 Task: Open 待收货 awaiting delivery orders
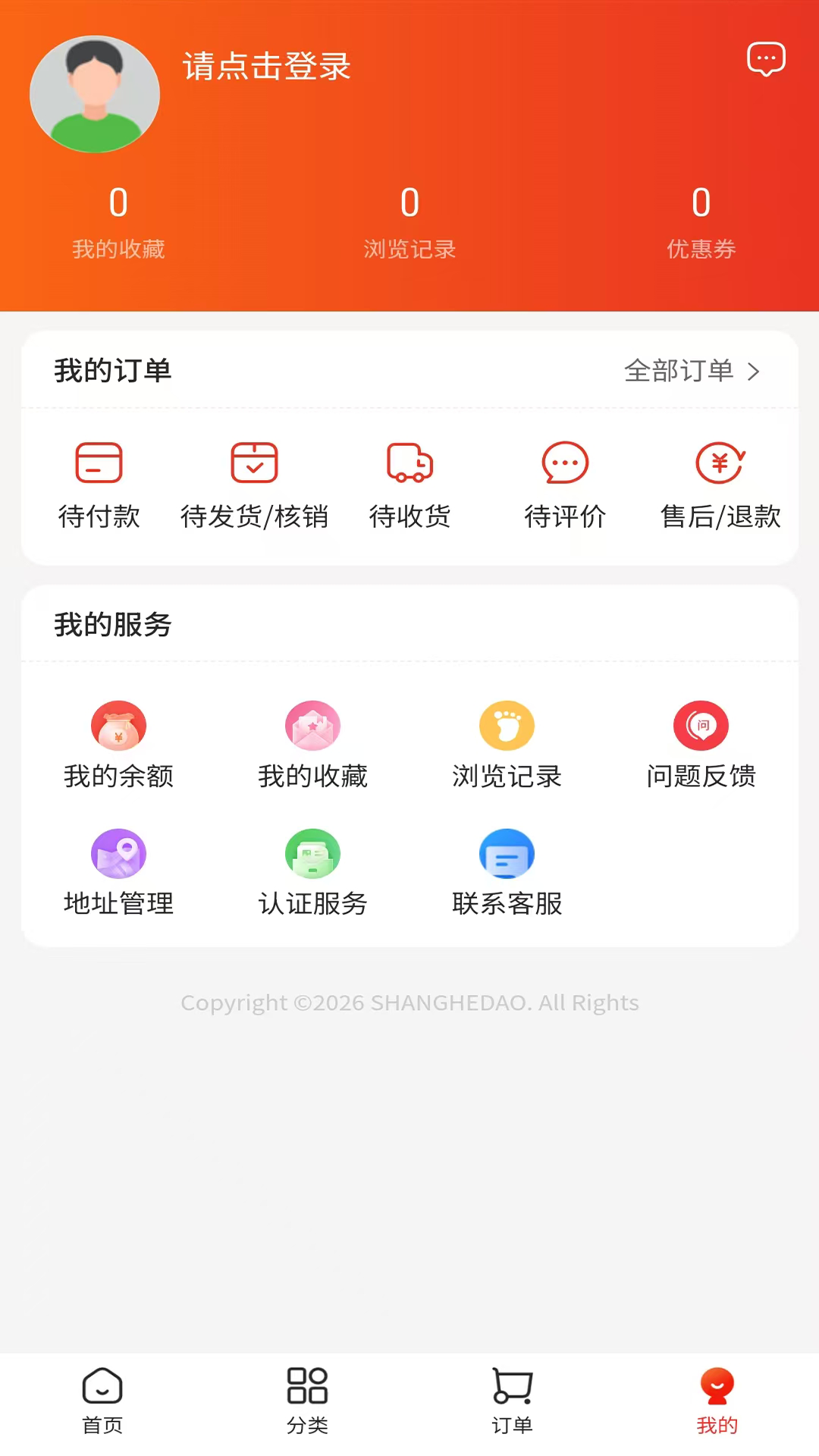(409, 484)
